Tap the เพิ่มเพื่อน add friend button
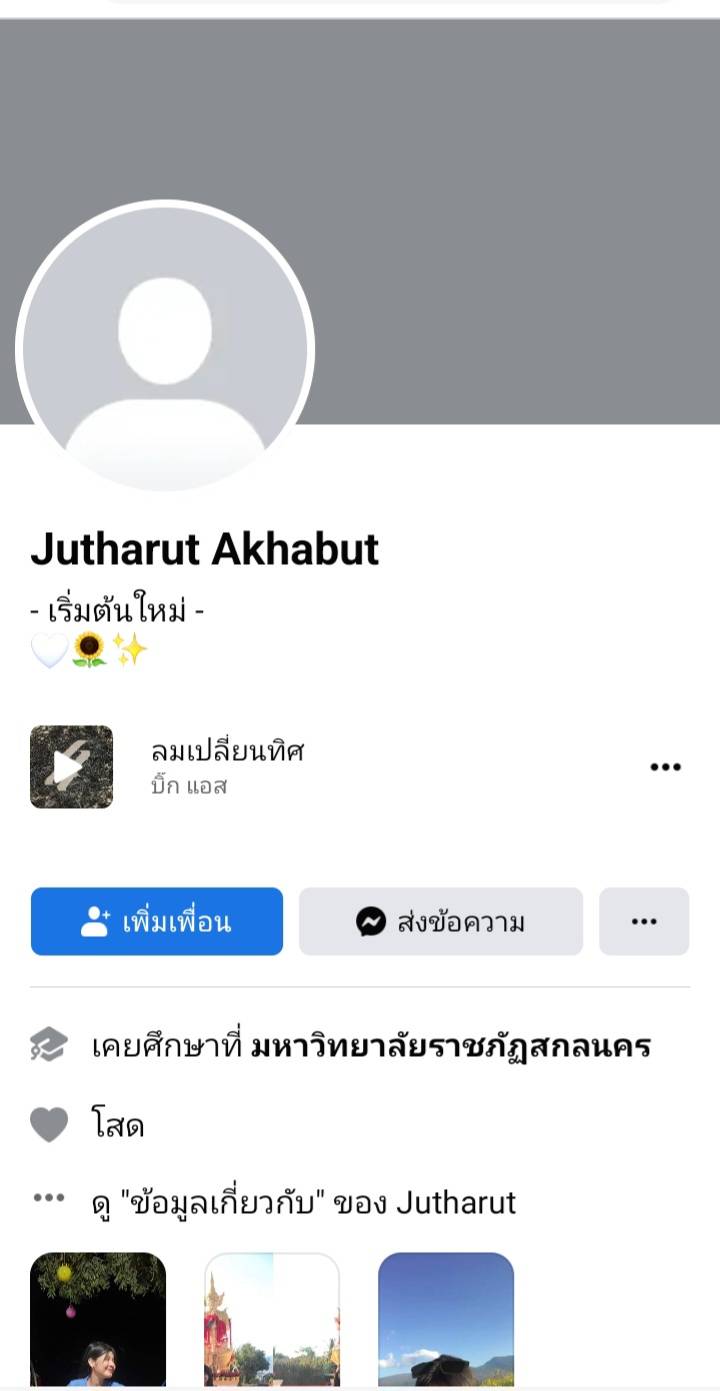This screenshot has width=720, height=1391. pyautogui.click(x=157, y=921)
